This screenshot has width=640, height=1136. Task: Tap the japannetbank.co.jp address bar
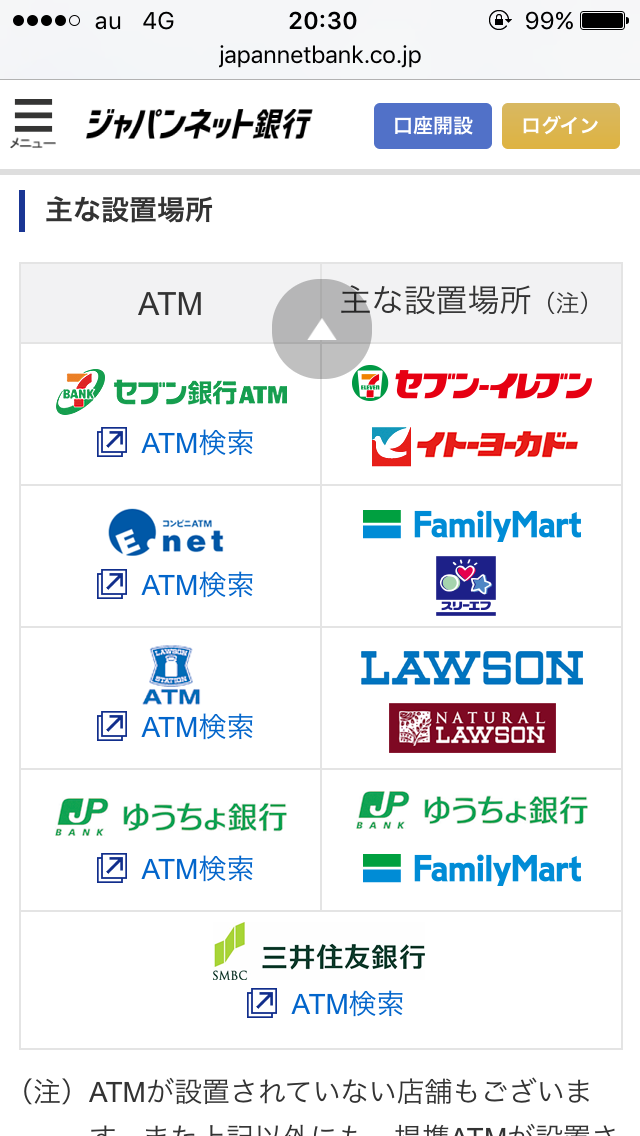pos(320,56)
